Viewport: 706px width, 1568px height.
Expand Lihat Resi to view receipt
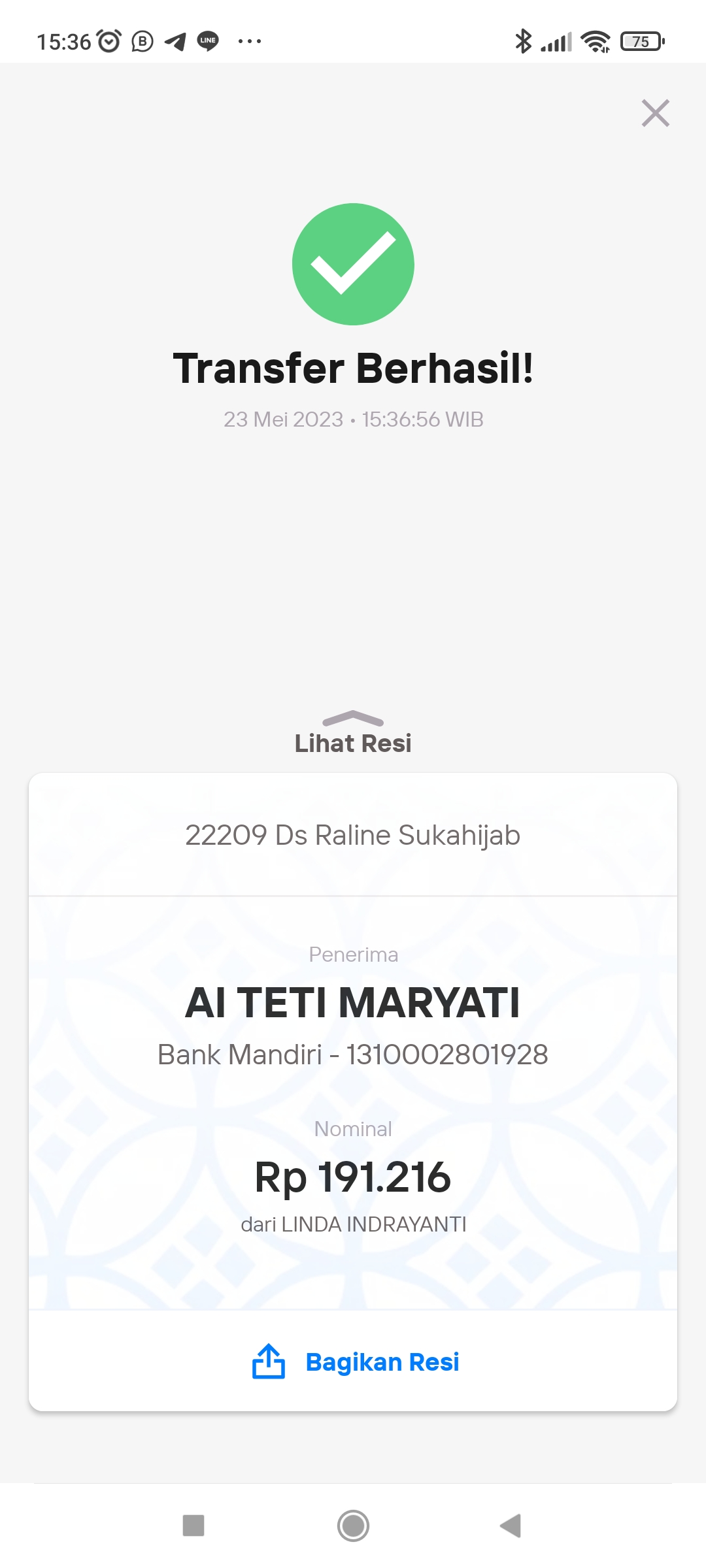pos(353,734)
